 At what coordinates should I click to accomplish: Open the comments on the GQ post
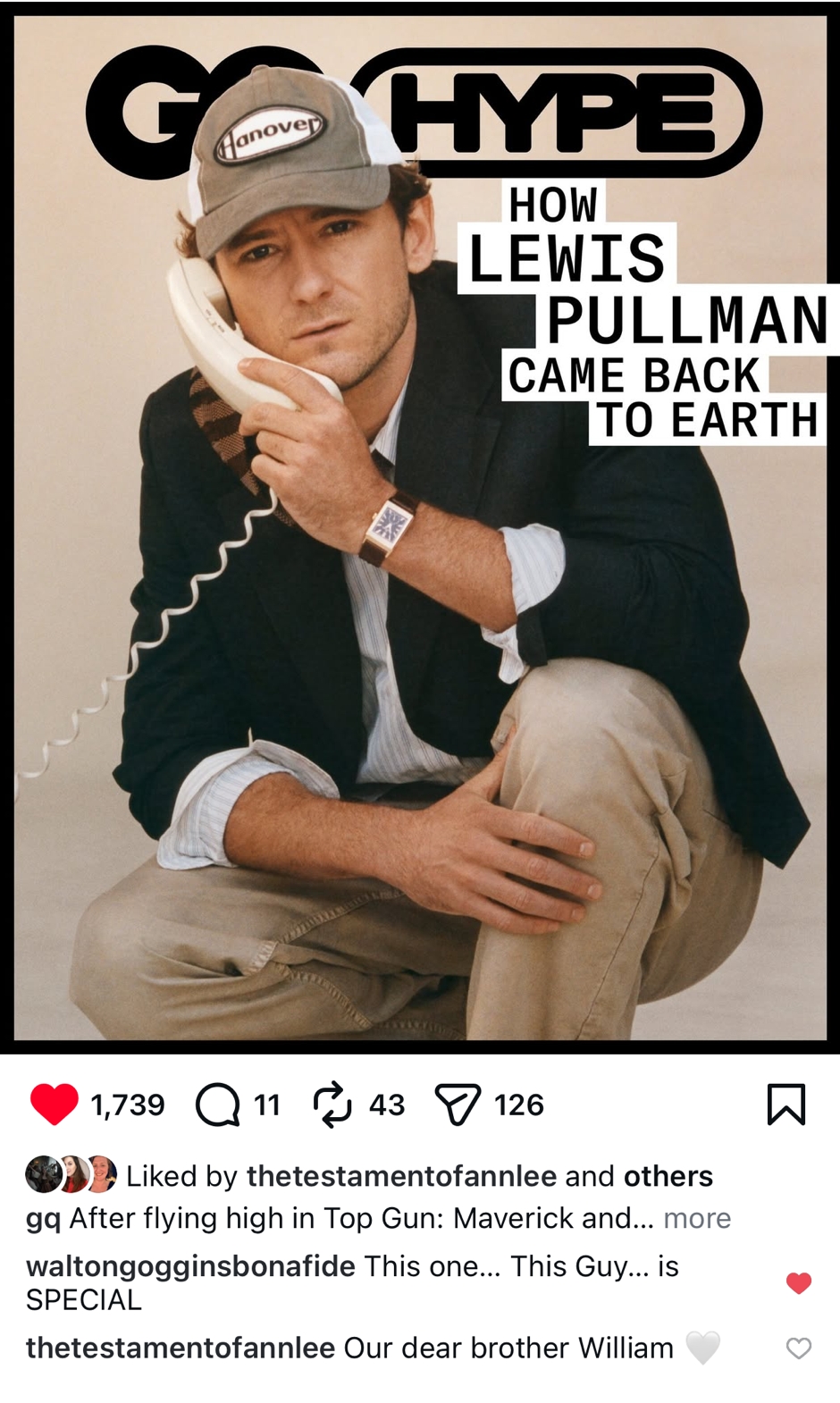[x=218, y=1105]
